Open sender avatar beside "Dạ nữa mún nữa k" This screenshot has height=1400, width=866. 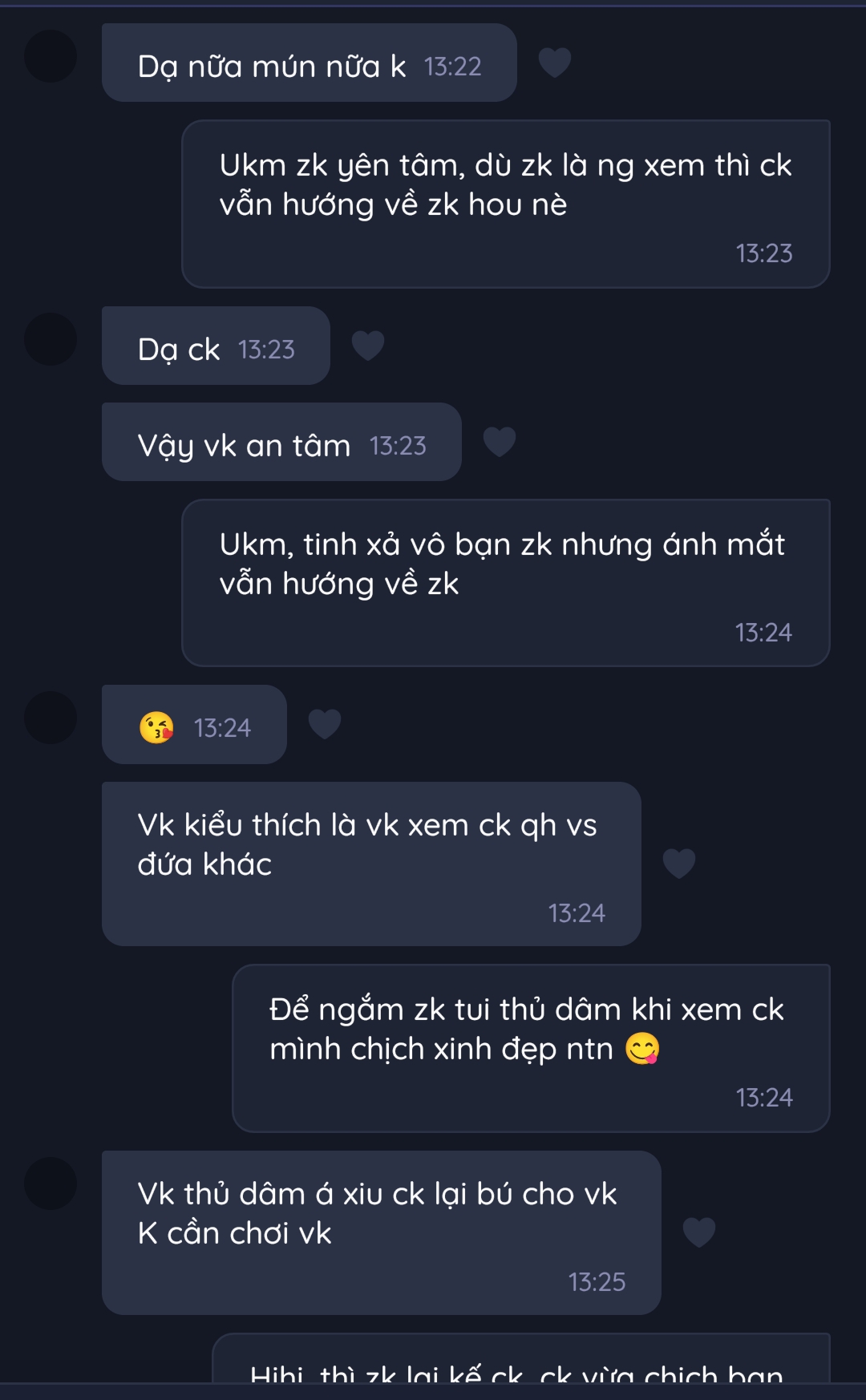(51, 56)
